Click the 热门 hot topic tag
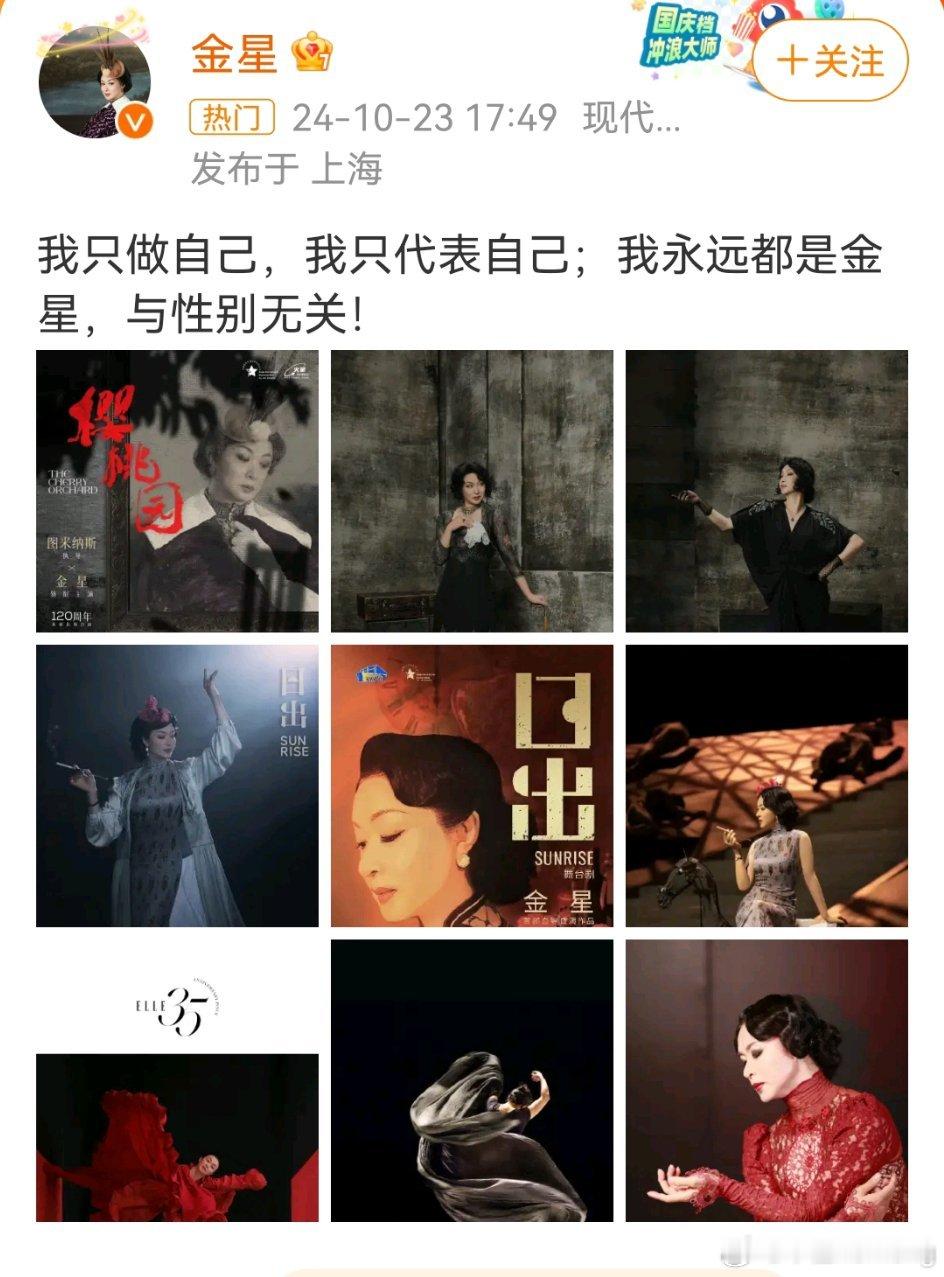 click(232, 118)
